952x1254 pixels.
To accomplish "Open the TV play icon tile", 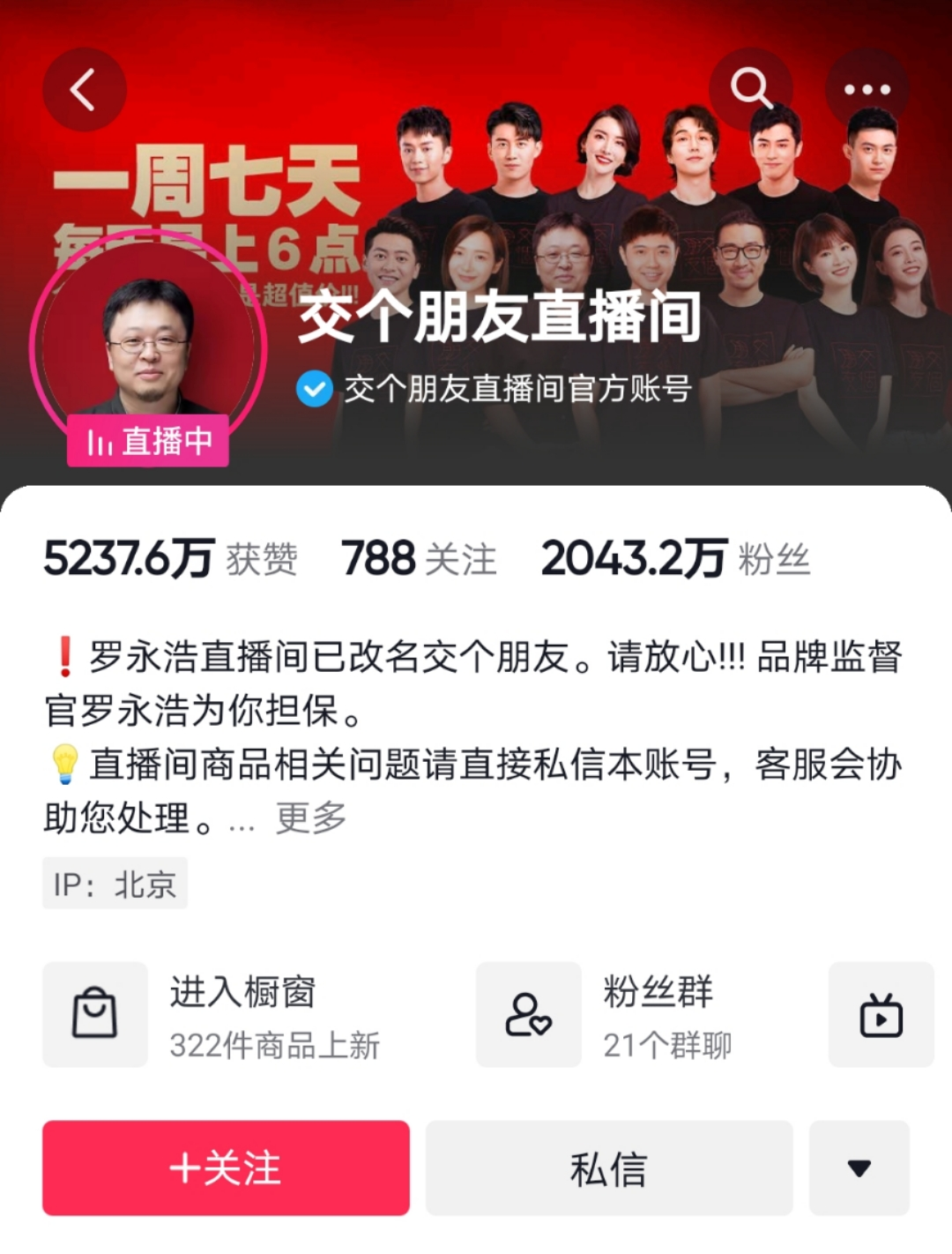I will click(x=881, y=1015).
